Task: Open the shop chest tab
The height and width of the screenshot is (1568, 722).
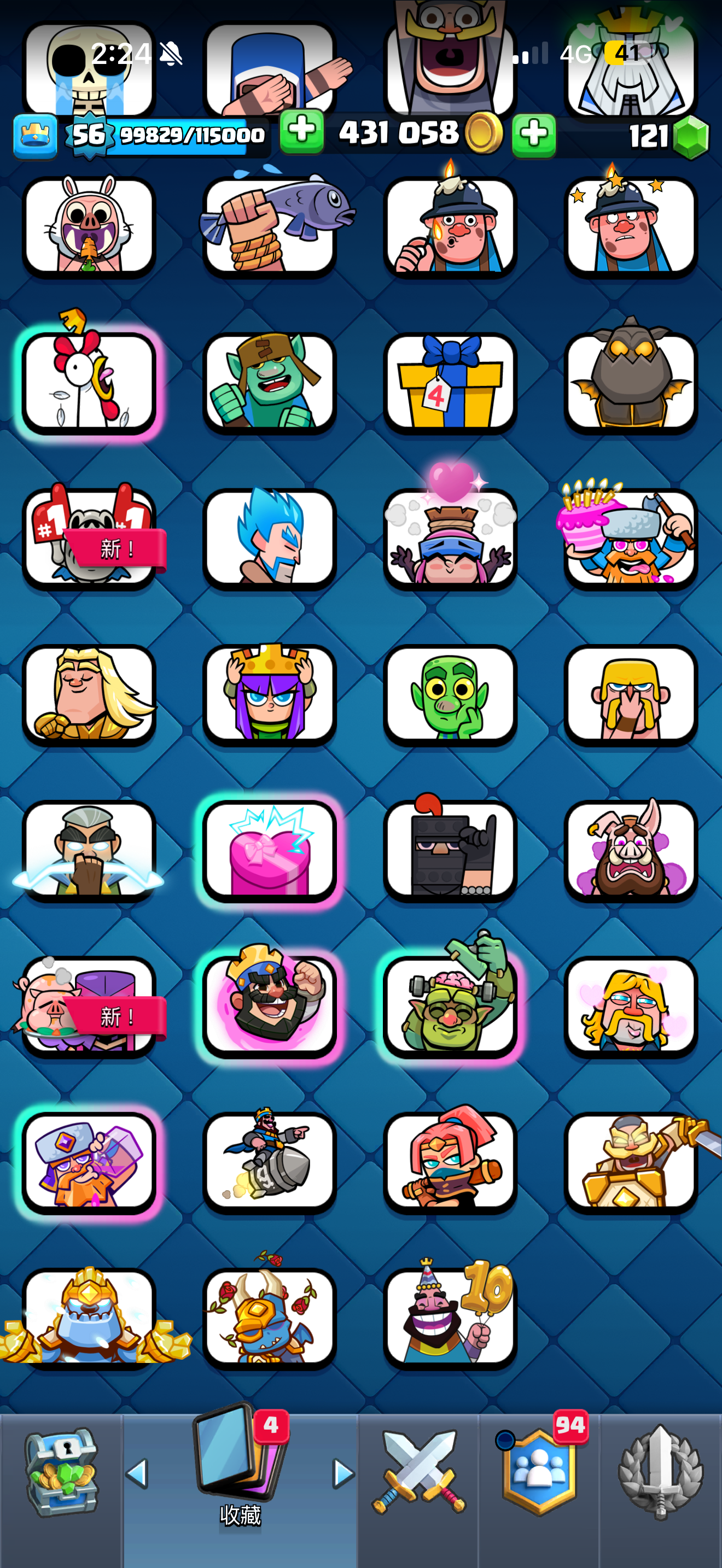Action: [61, 1473]
